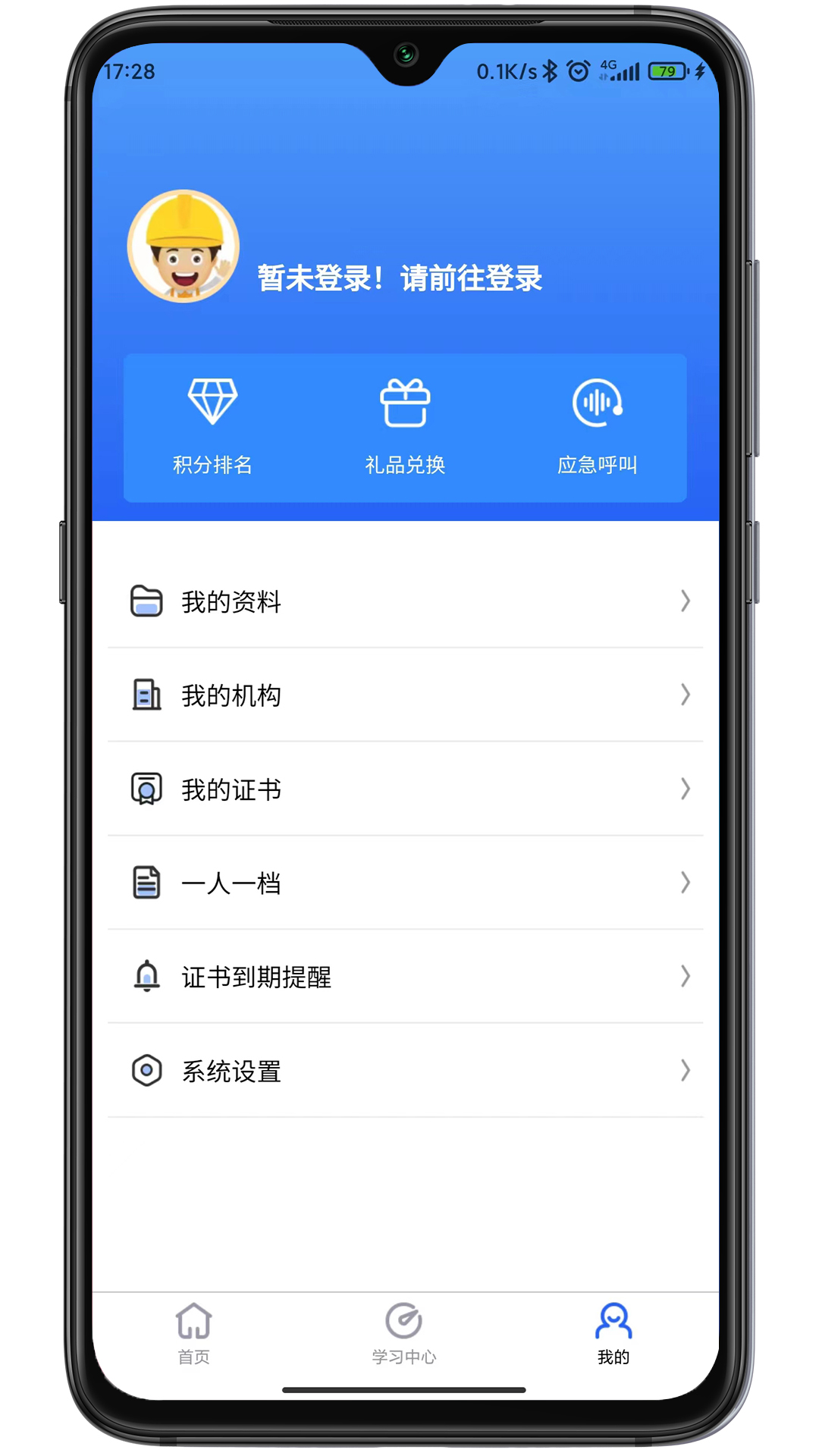
Task: Open 一人一档 record
Action: 405,883
